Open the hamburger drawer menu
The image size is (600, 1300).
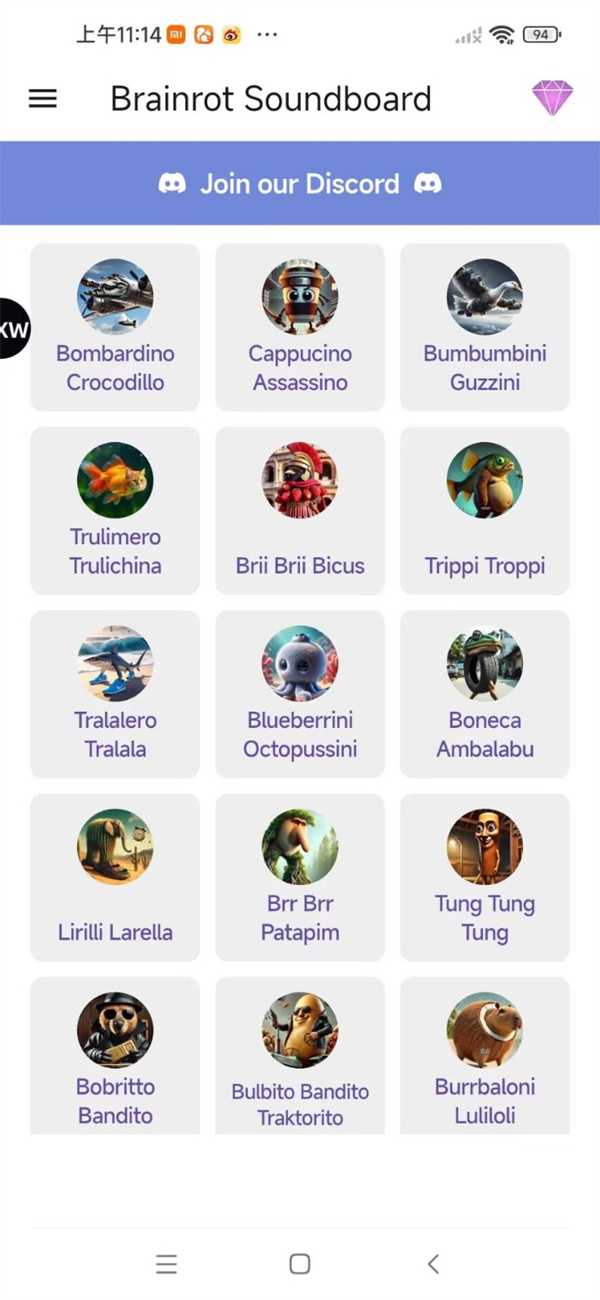click(x=43, y=98)
